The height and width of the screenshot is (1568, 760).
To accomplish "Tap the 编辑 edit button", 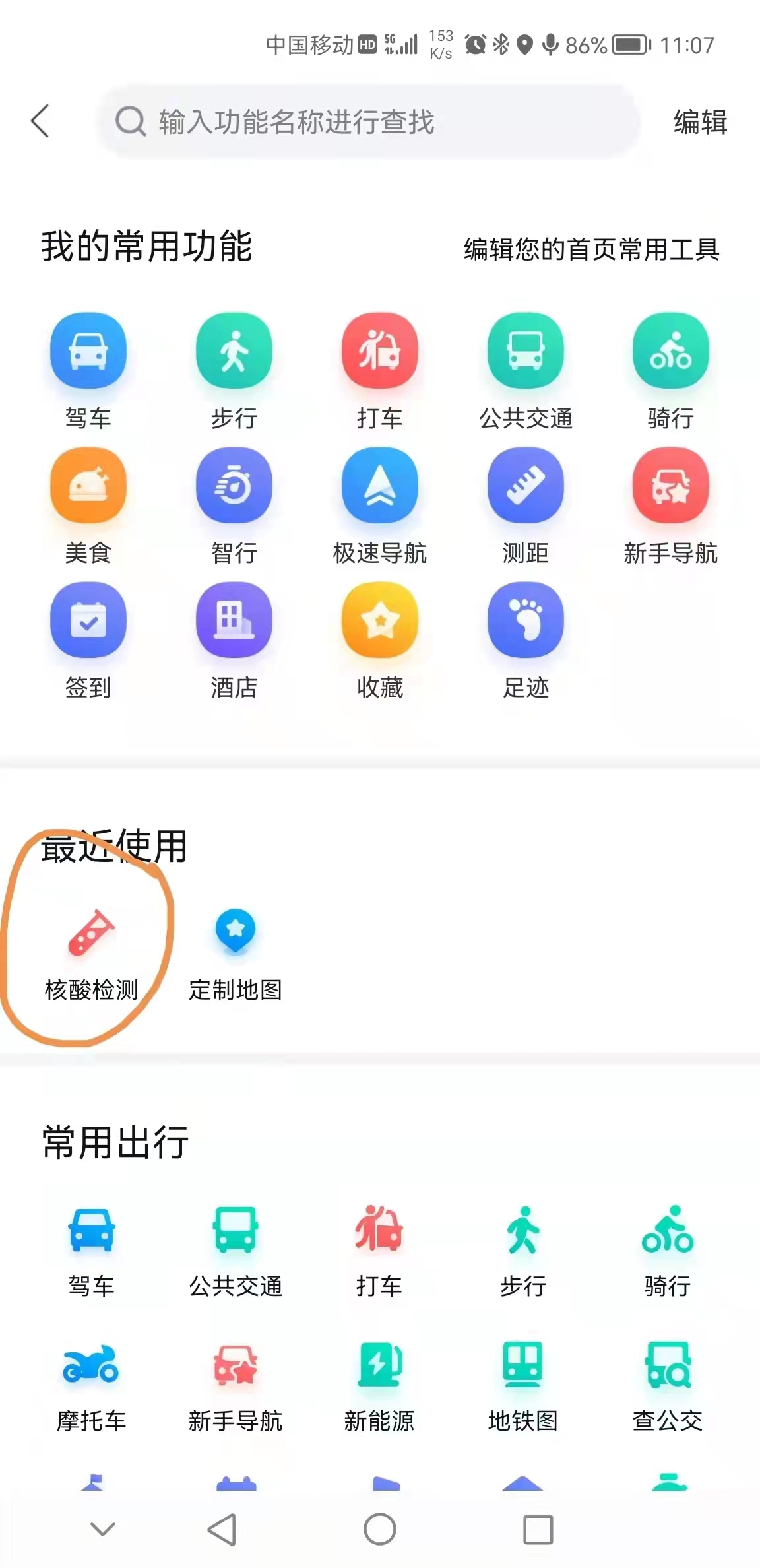I will coord(700,123).
